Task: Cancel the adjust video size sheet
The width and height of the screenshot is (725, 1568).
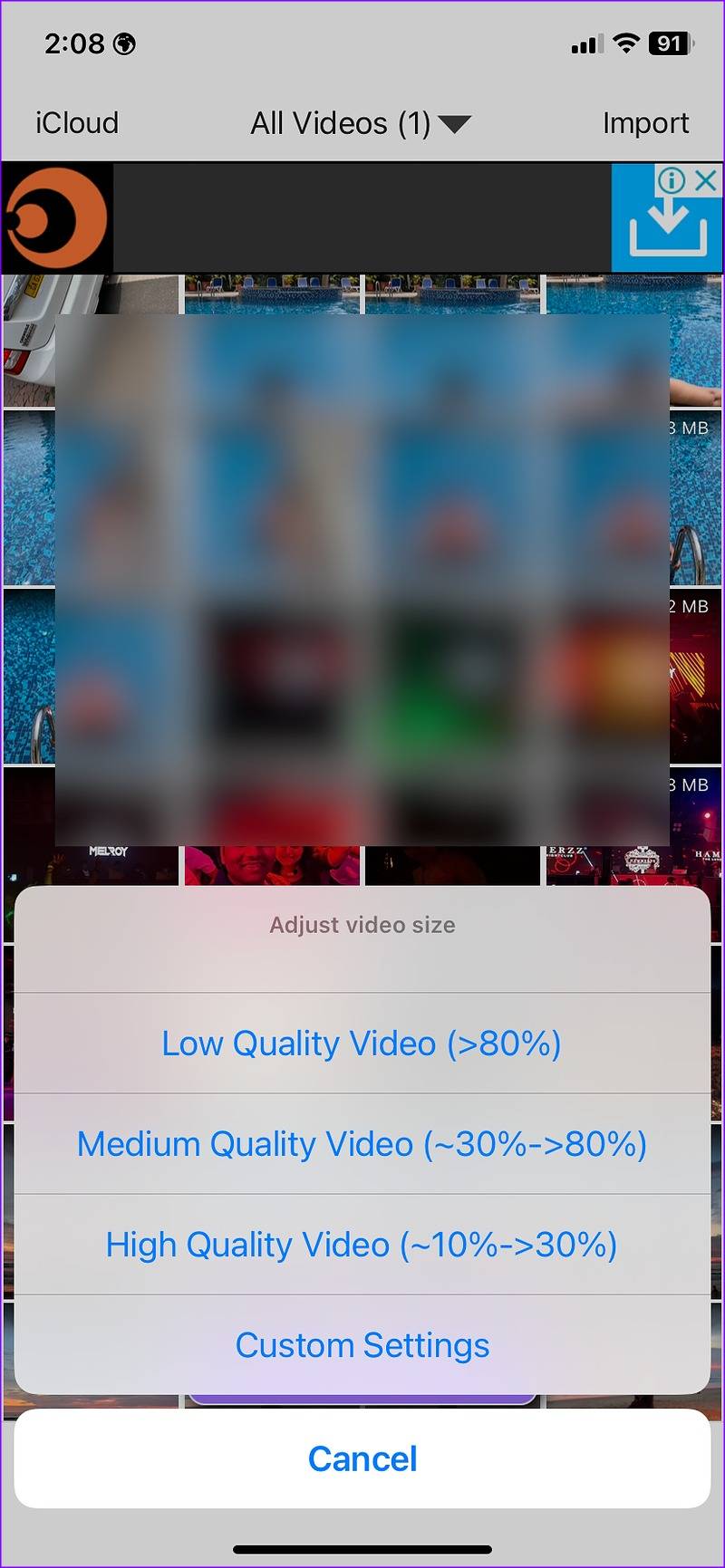Action: coord(362,1458)
